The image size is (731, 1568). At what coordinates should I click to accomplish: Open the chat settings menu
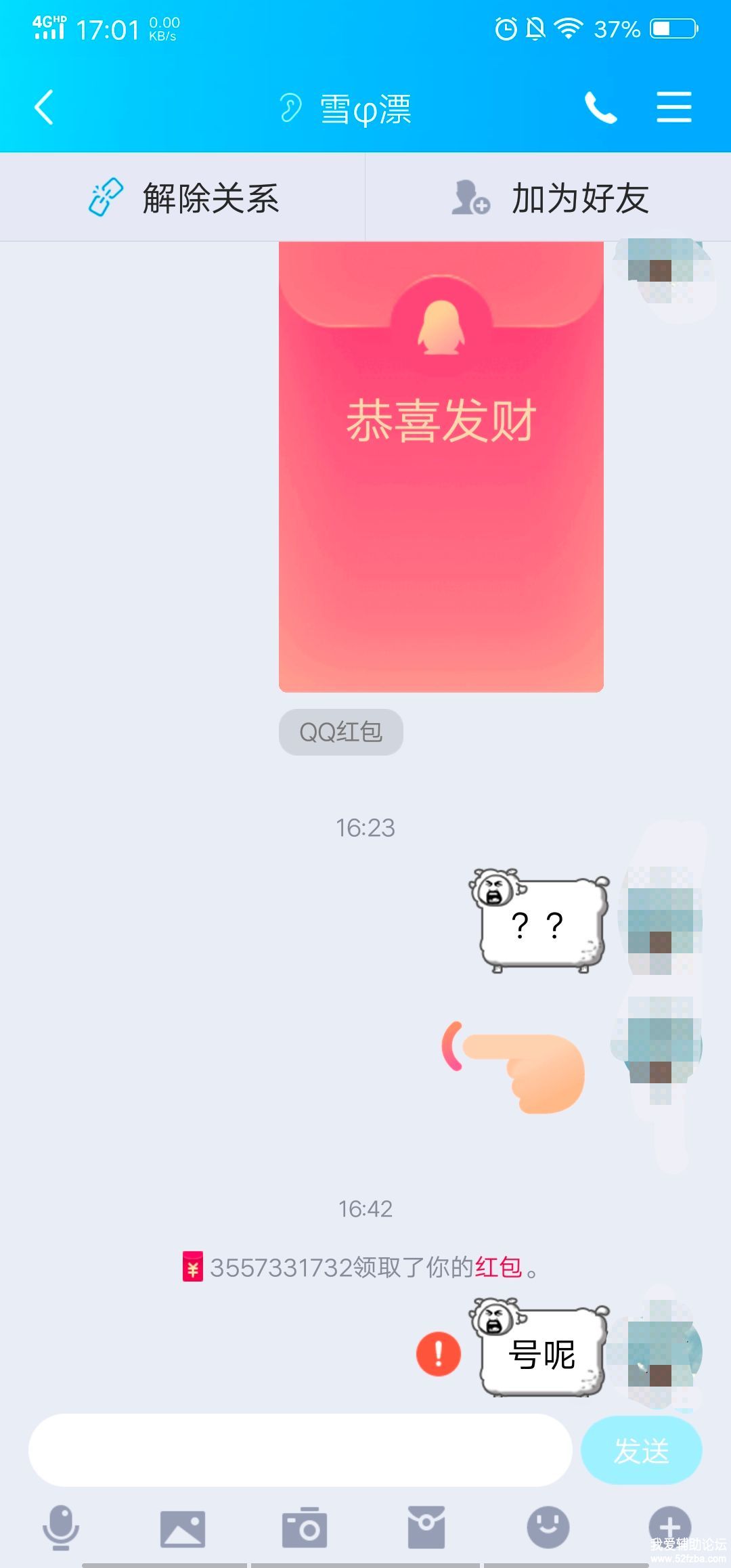click(x=673, y=108)
